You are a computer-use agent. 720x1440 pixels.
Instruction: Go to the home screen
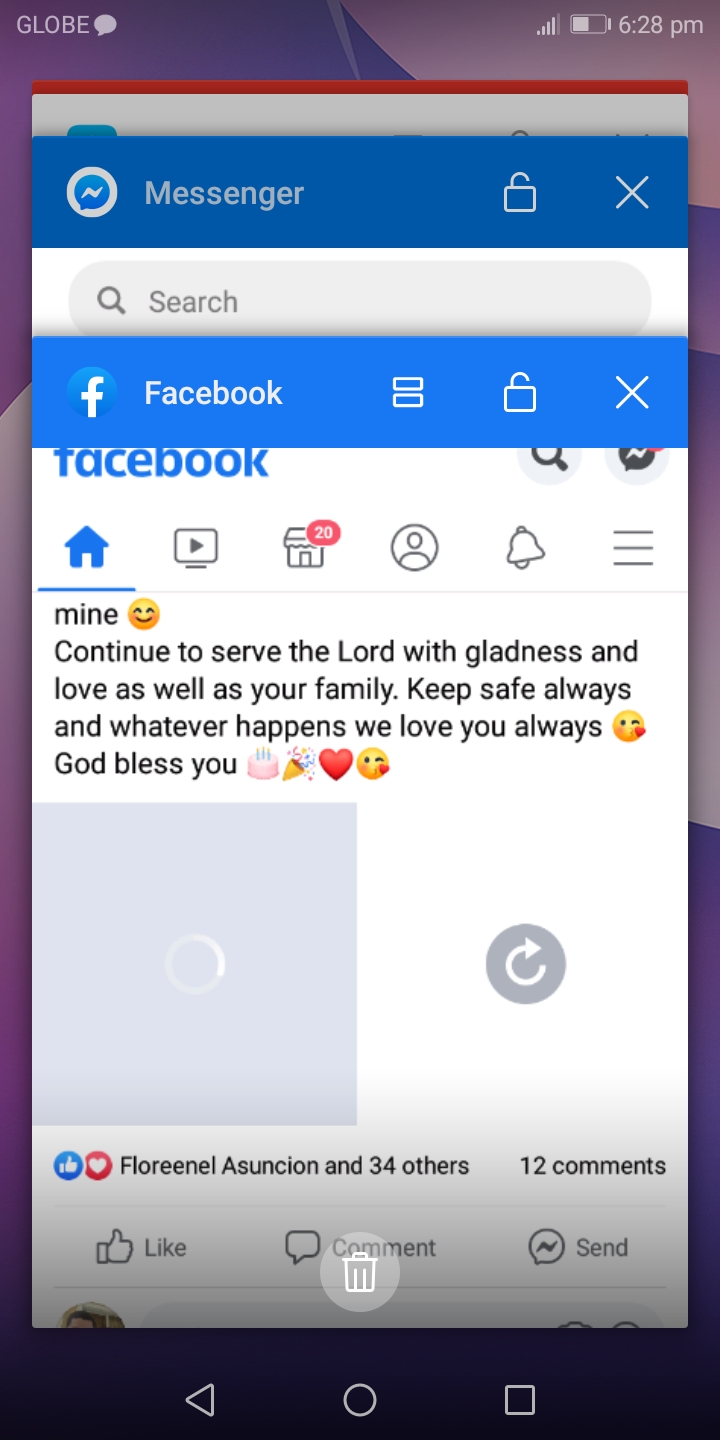point(360,1400)
